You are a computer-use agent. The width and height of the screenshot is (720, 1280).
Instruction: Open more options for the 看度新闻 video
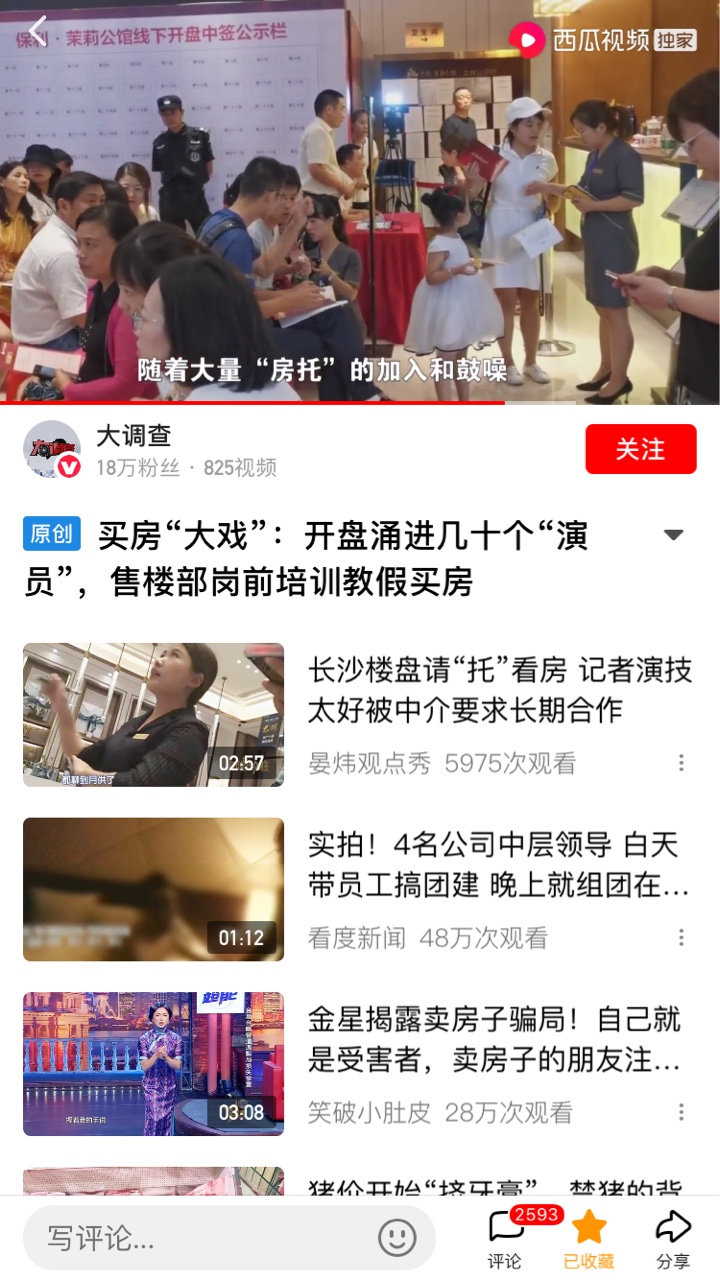681,937
